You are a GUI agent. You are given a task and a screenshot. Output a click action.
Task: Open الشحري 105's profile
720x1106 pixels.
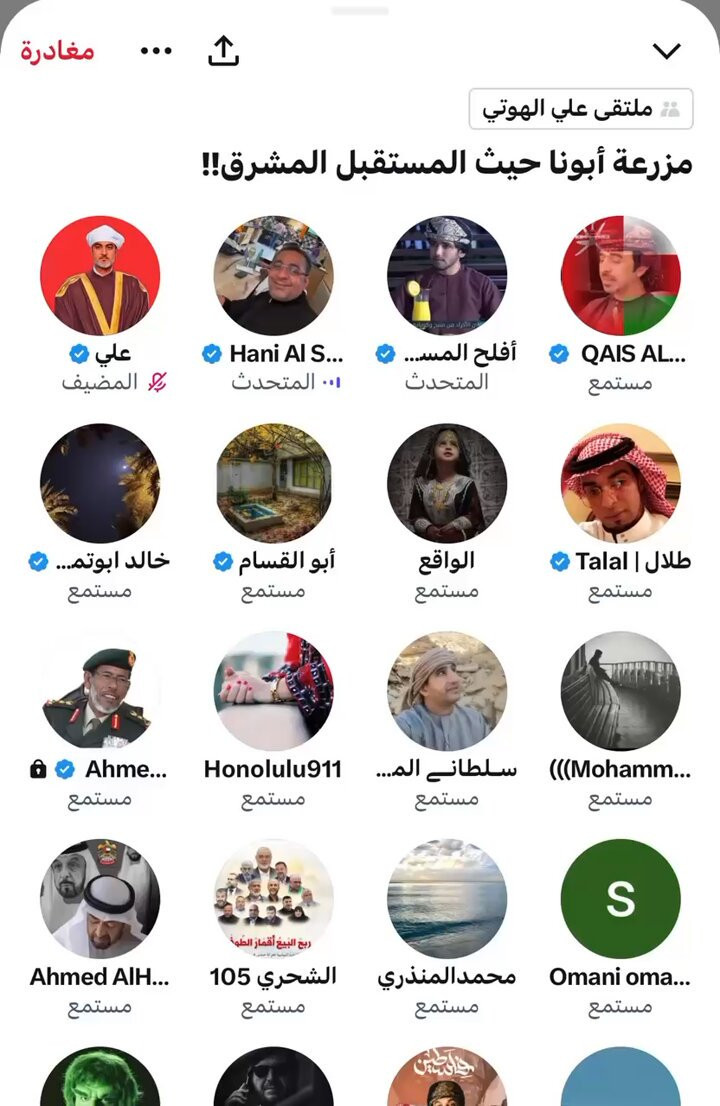click(273, 898)
